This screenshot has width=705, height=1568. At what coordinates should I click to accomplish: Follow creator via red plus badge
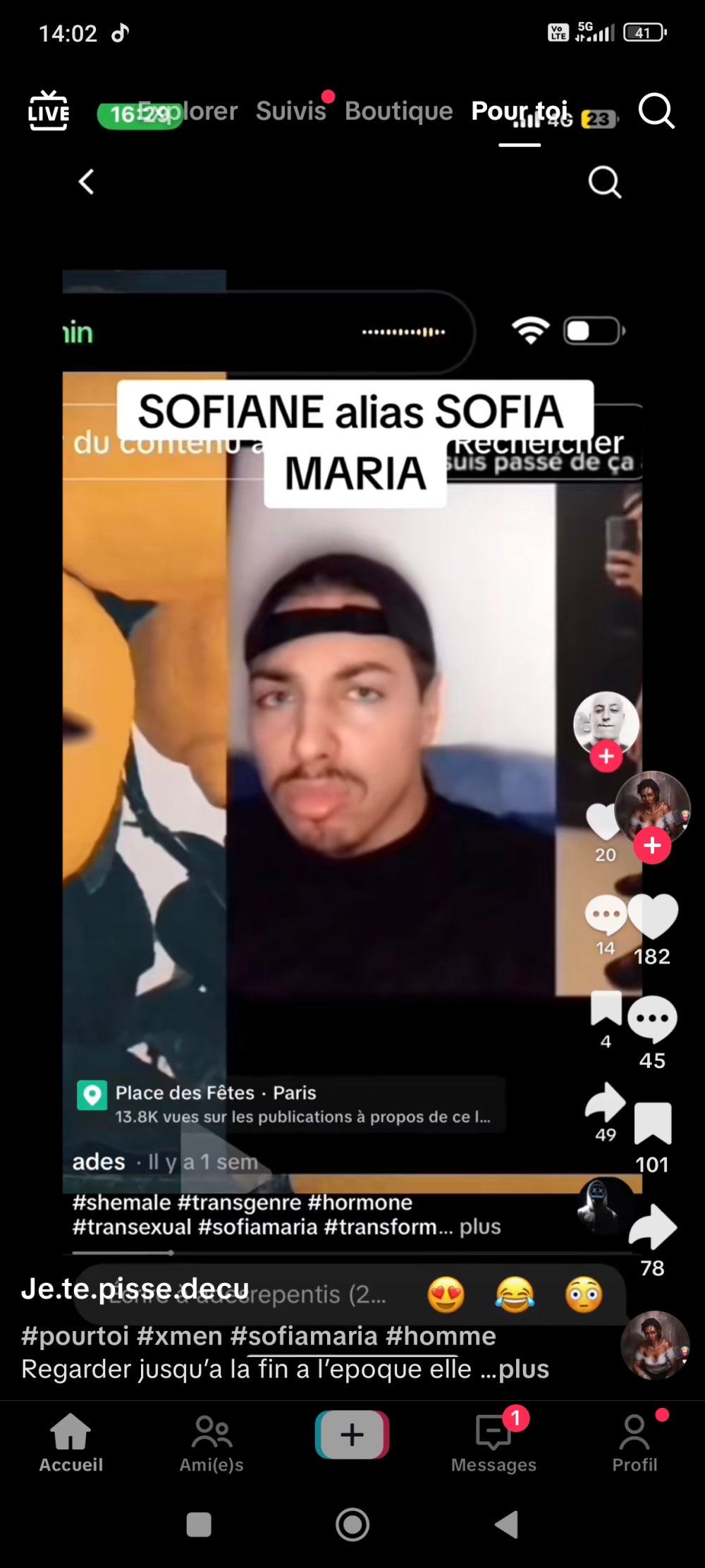(652, 845)
